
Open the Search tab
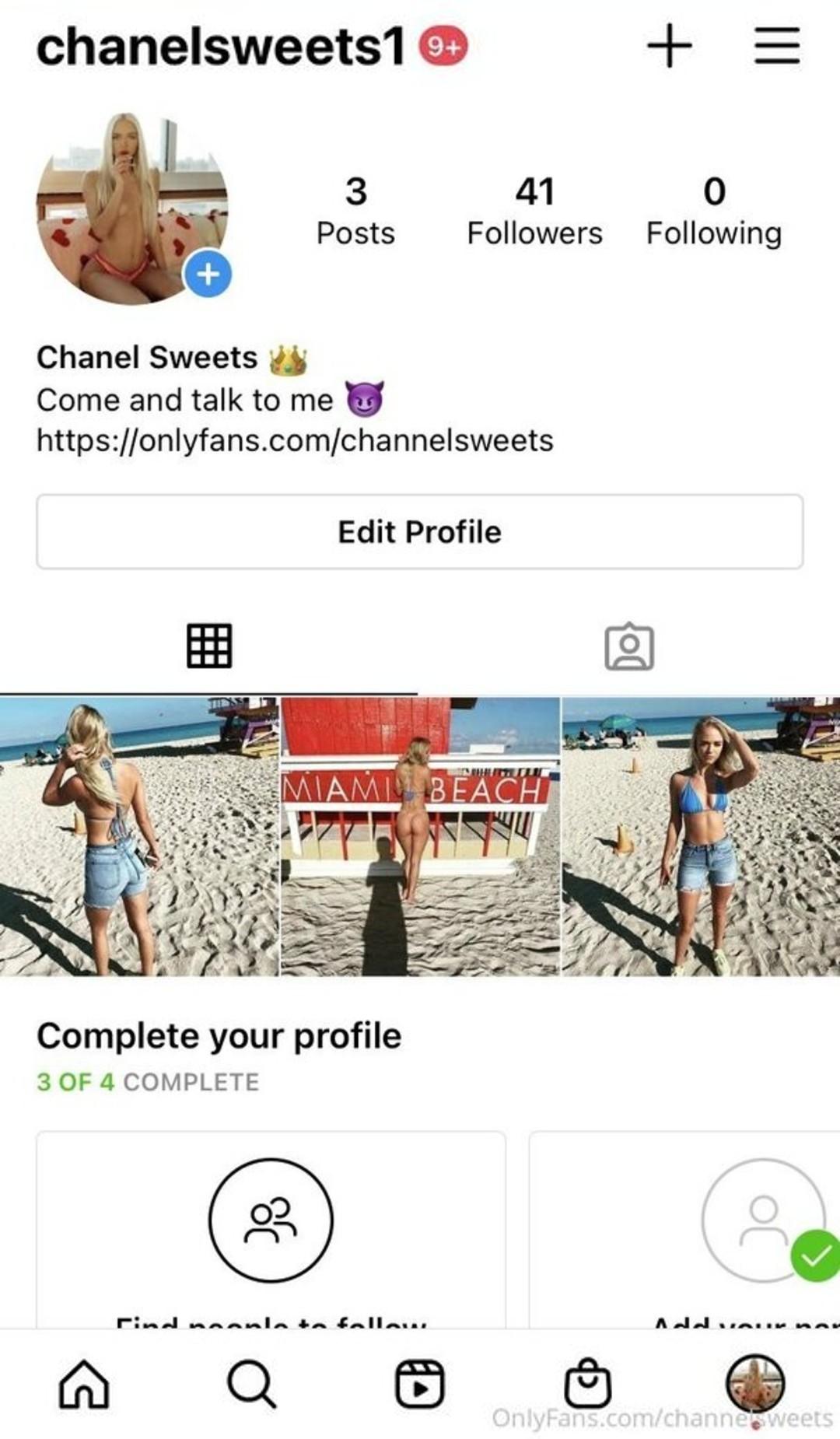click(251, 1384)
